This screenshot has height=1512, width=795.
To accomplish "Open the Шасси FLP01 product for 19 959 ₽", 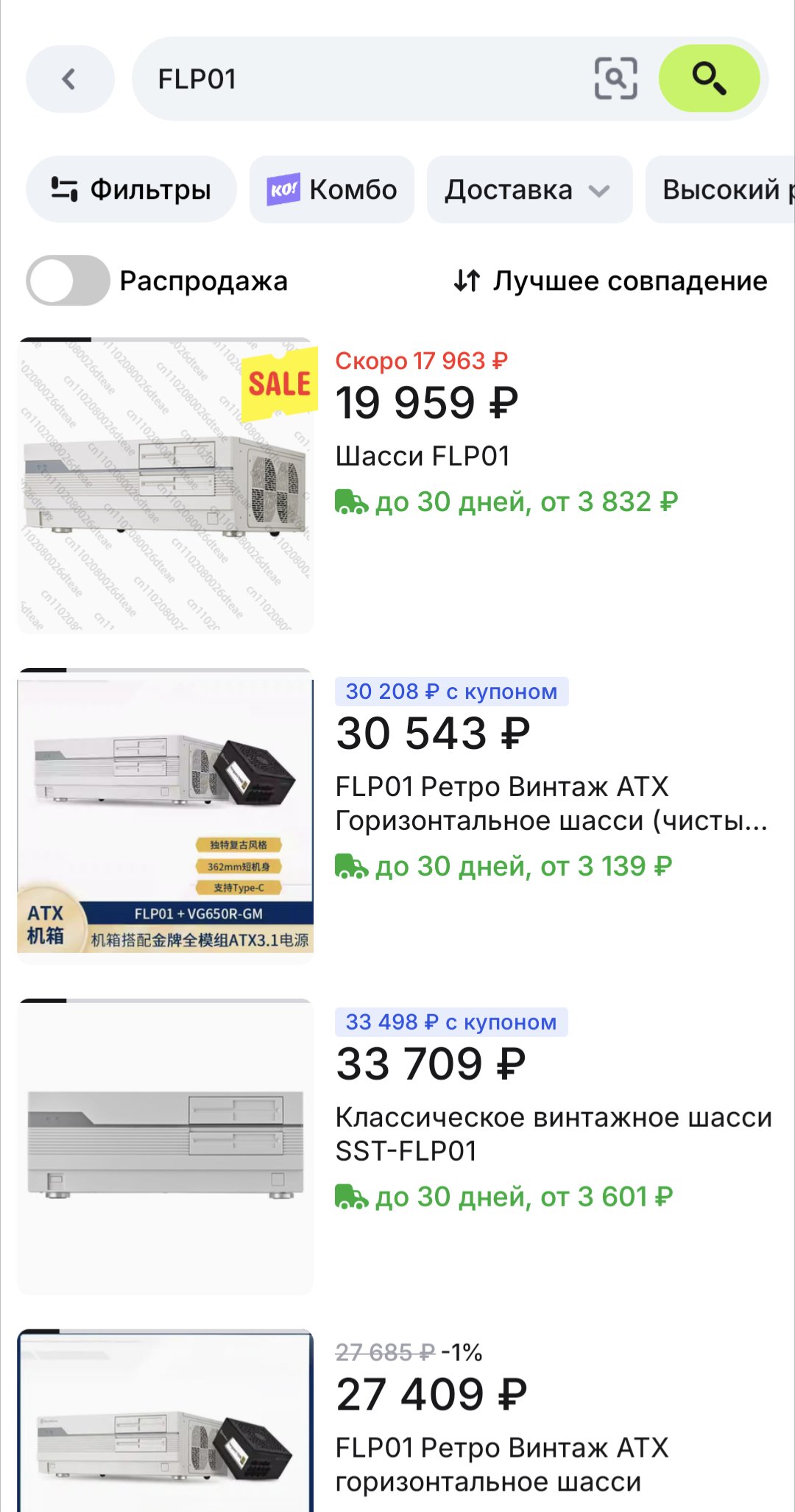I will tap(422, 456).
